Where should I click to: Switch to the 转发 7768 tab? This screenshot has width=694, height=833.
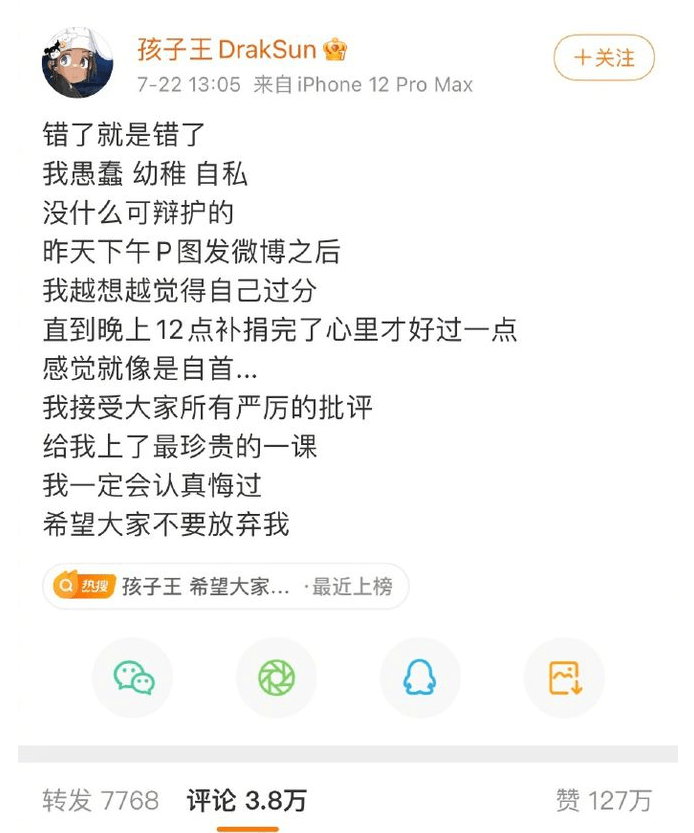pos(100,800)
